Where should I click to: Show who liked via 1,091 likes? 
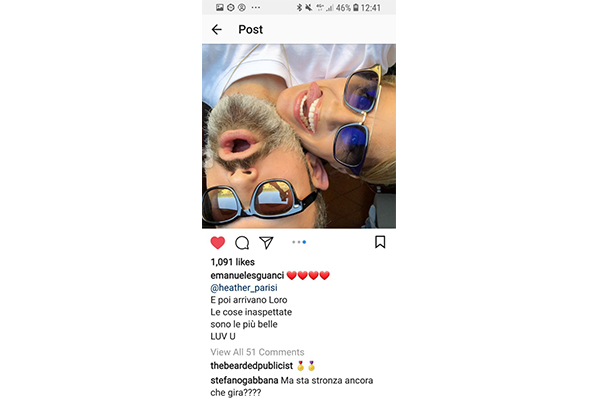pyautogui.click(x=233, y=261)
